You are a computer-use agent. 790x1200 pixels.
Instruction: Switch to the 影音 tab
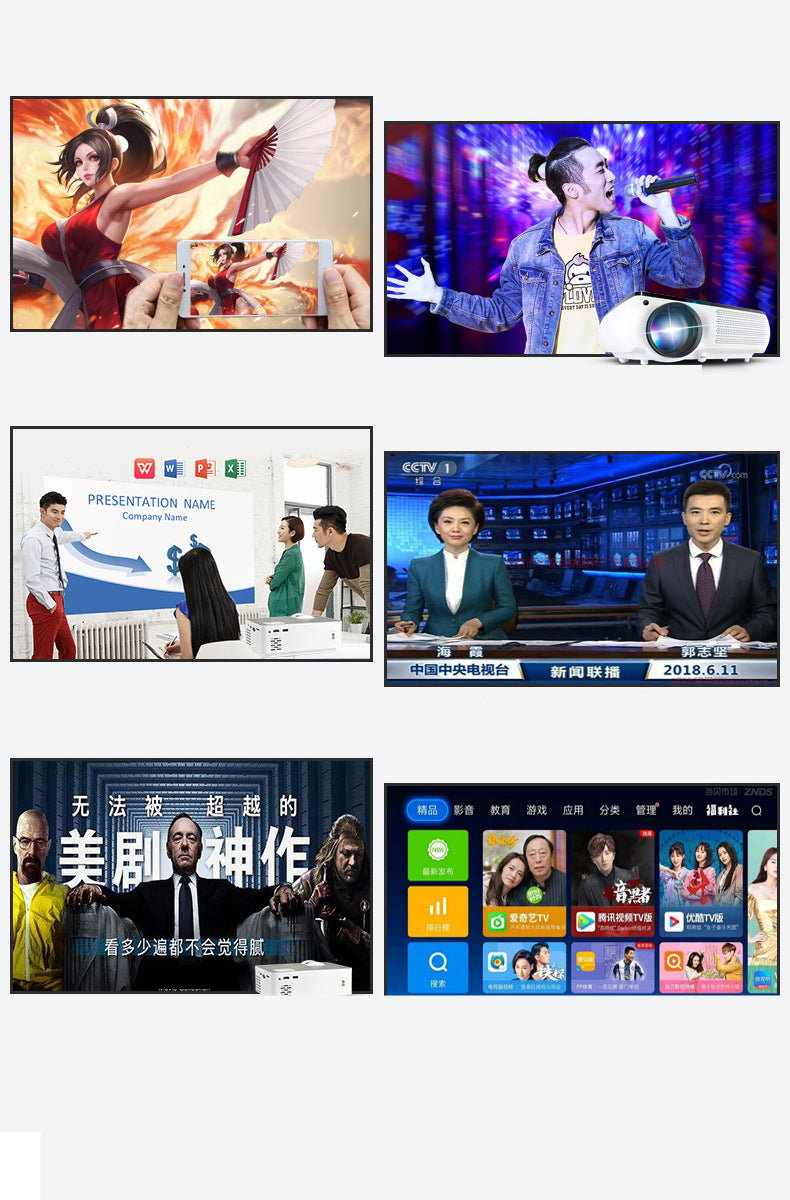[x=463, y=810]
